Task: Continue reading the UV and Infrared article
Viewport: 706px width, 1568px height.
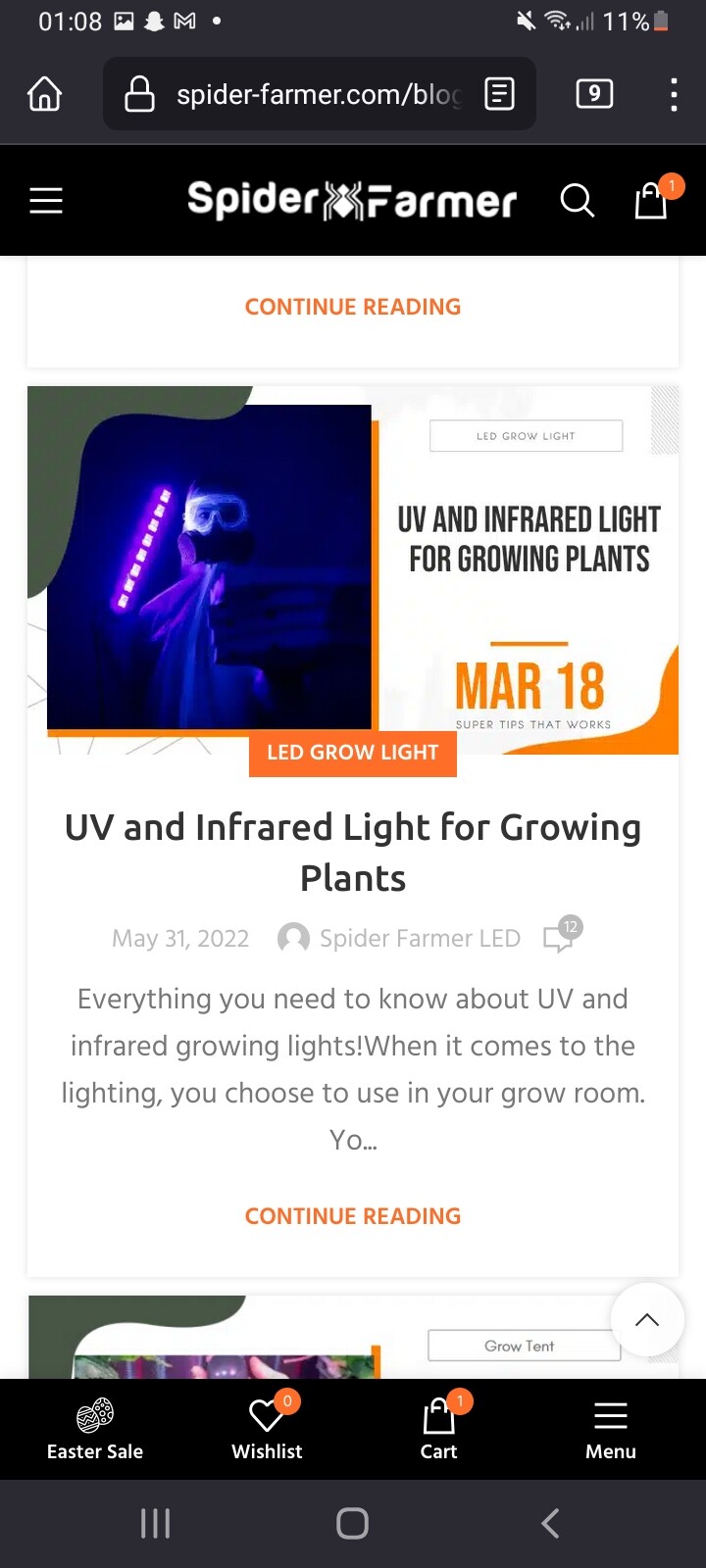Action: point(353,1216)
